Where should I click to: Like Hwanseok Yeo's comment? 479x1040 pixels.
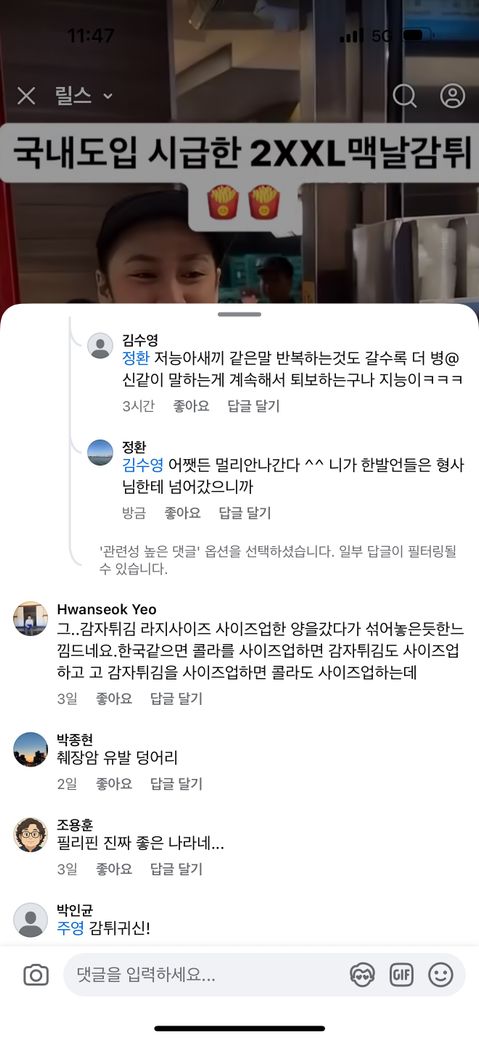tap(114, 698)
